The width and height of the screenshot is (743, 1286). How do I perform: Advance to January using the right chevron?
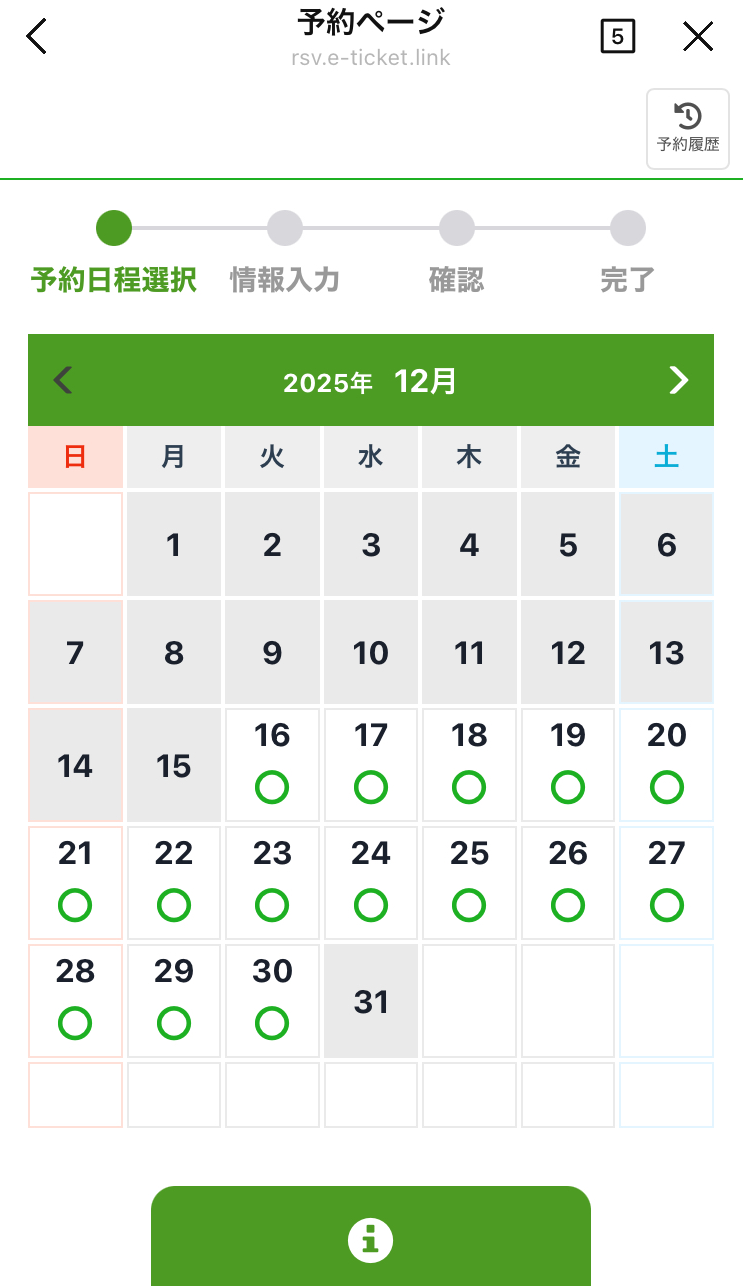[679, 380]
